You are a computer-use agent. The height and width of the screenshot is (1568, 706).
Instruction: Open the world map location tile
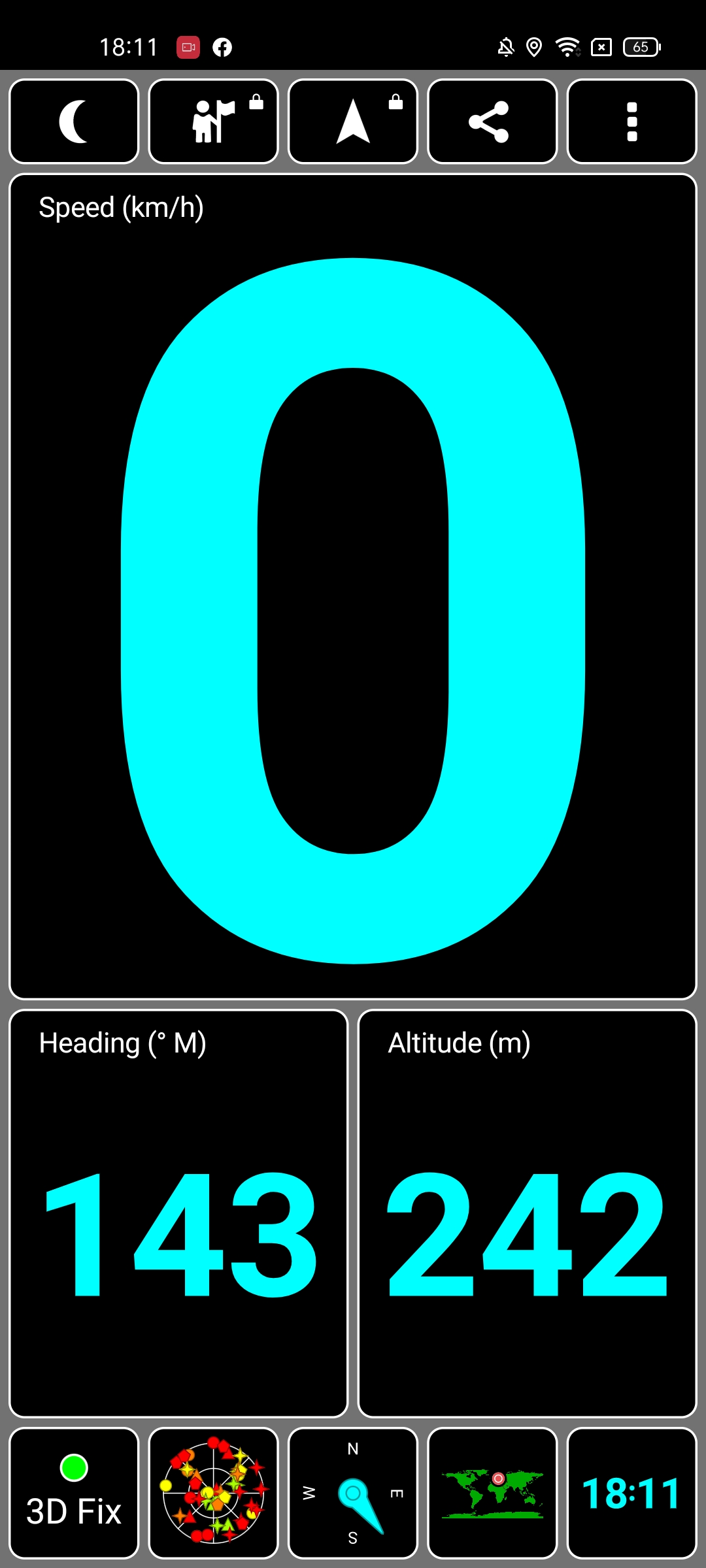point(492,1494)
